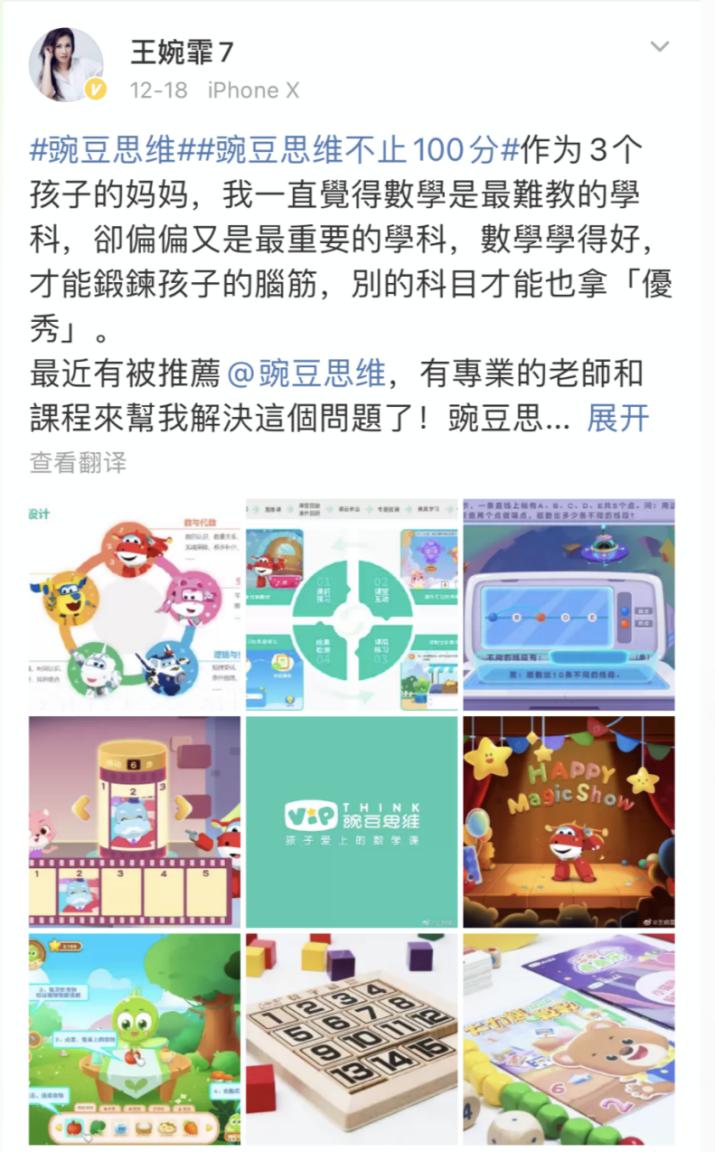Open the #豌豆思维# hashtag topic
Screen dimensions: 715x1152
click(x=102, y=151)
